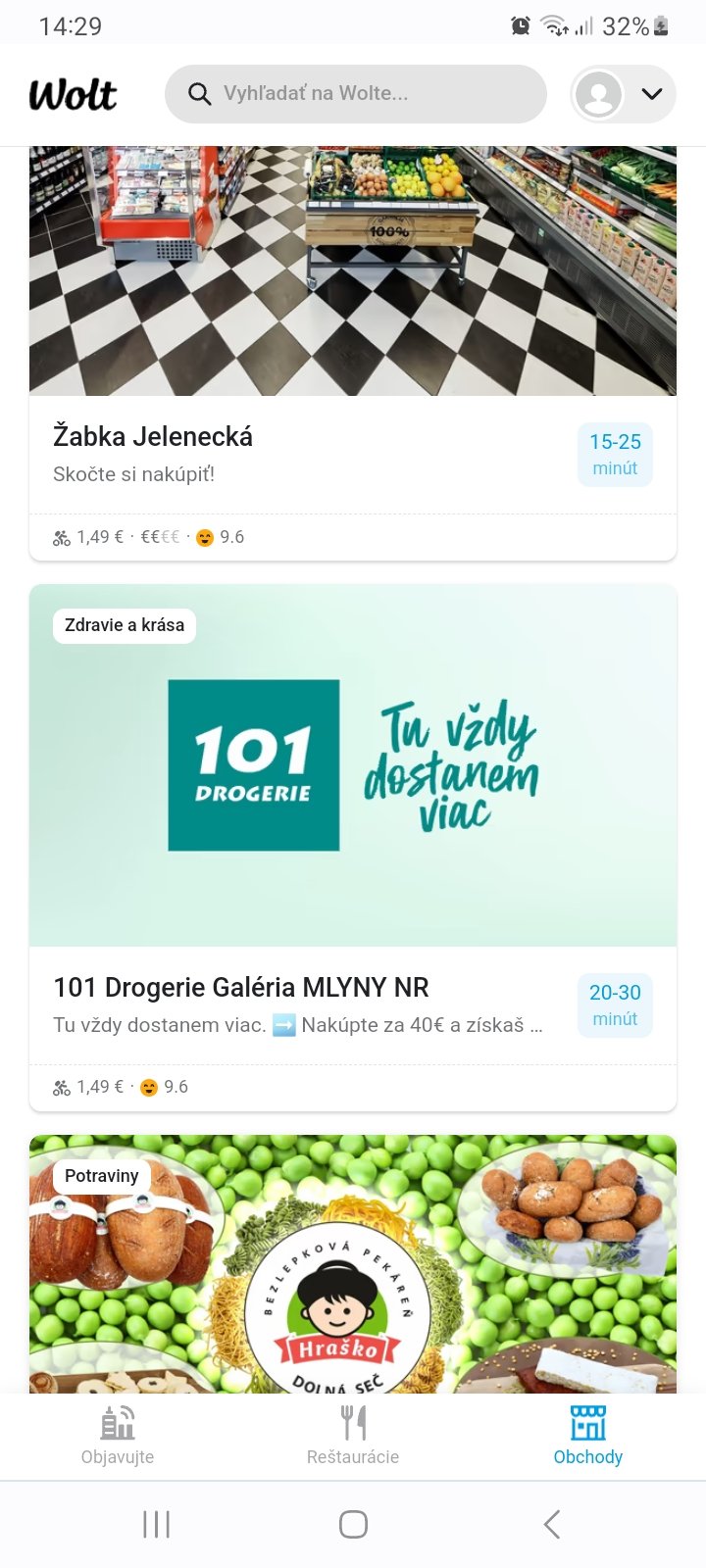Open the Vyhľadať na Wolte search field
706x1568 pixels.
tap(355, 94)
